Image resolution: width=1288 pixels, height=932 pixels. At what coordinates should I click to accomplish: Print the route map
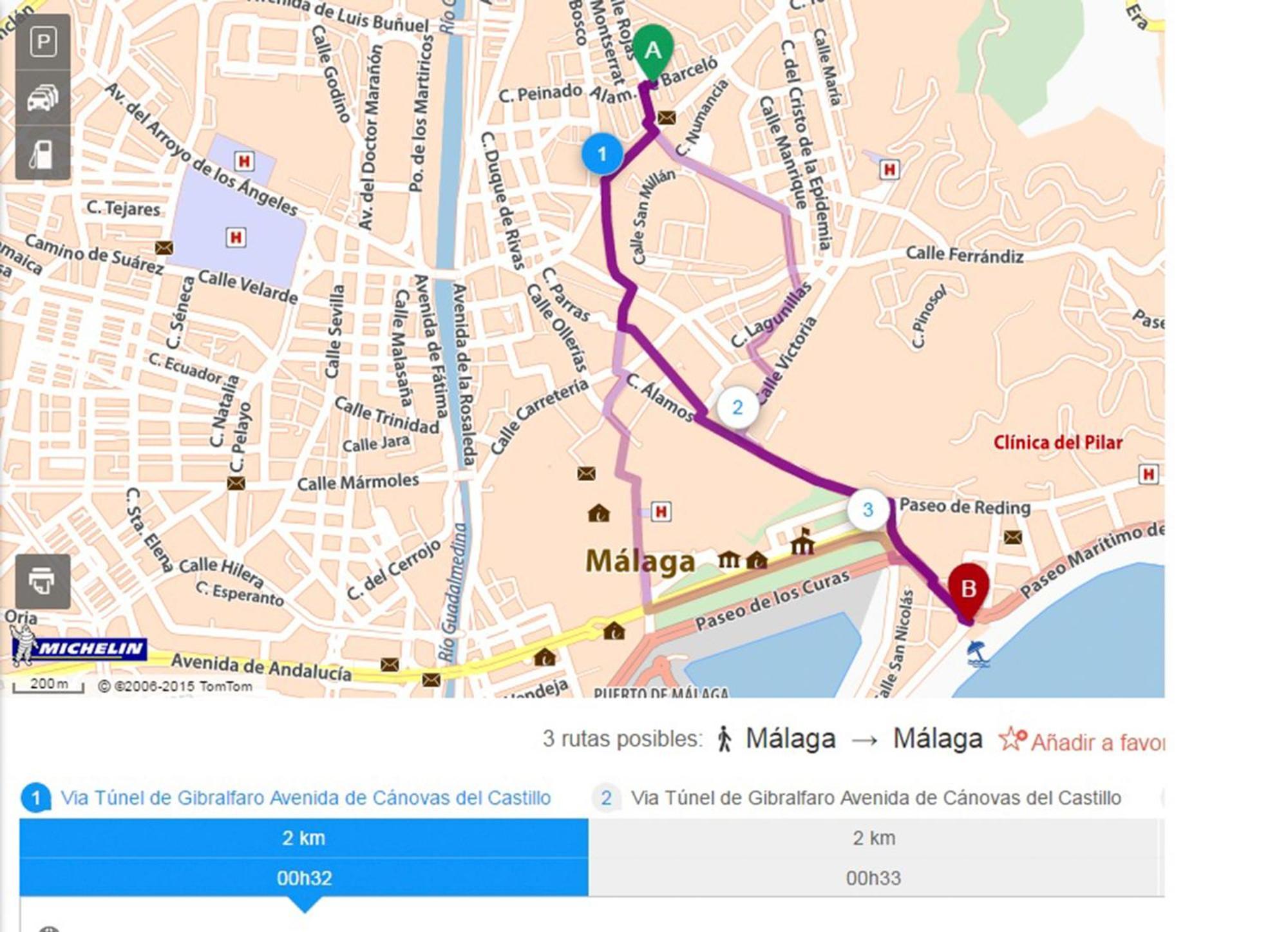[43, 581]
